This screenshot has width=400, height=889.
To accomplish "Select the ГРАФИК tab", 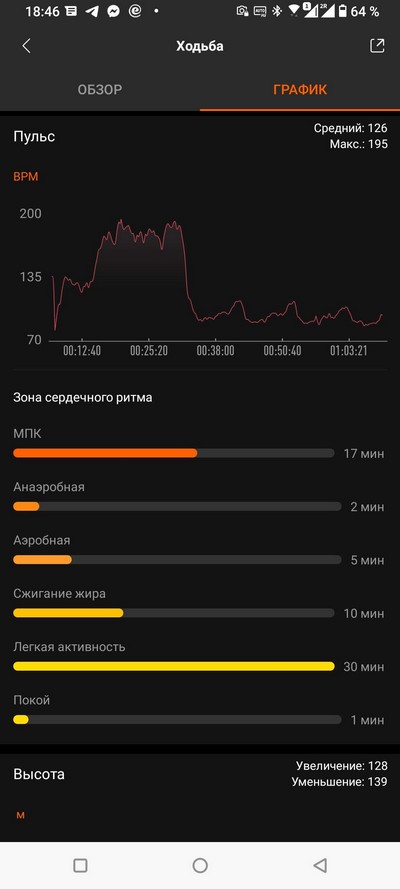I will 300,90.
